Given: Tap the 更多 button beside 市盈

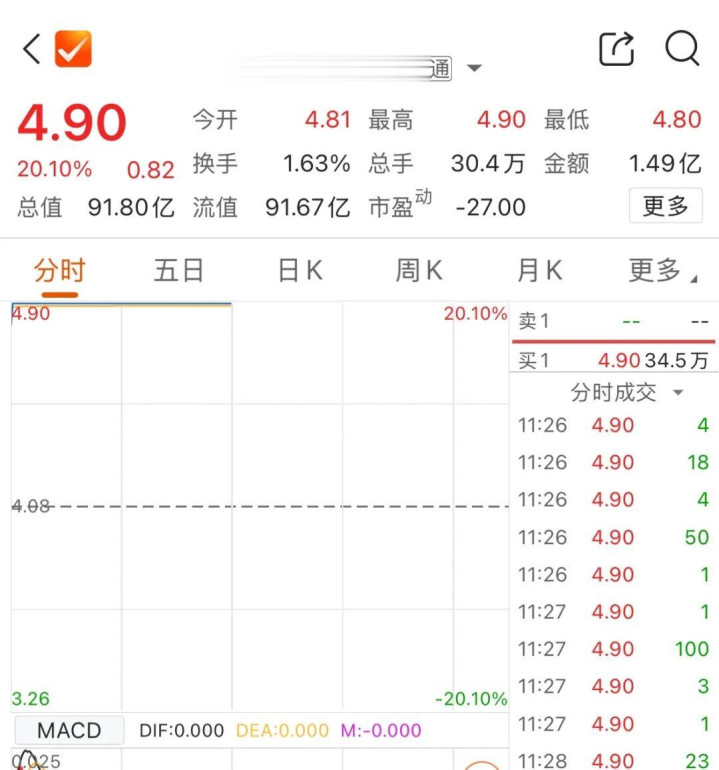Looking at the screenshot, I should [x=665, y=205].
